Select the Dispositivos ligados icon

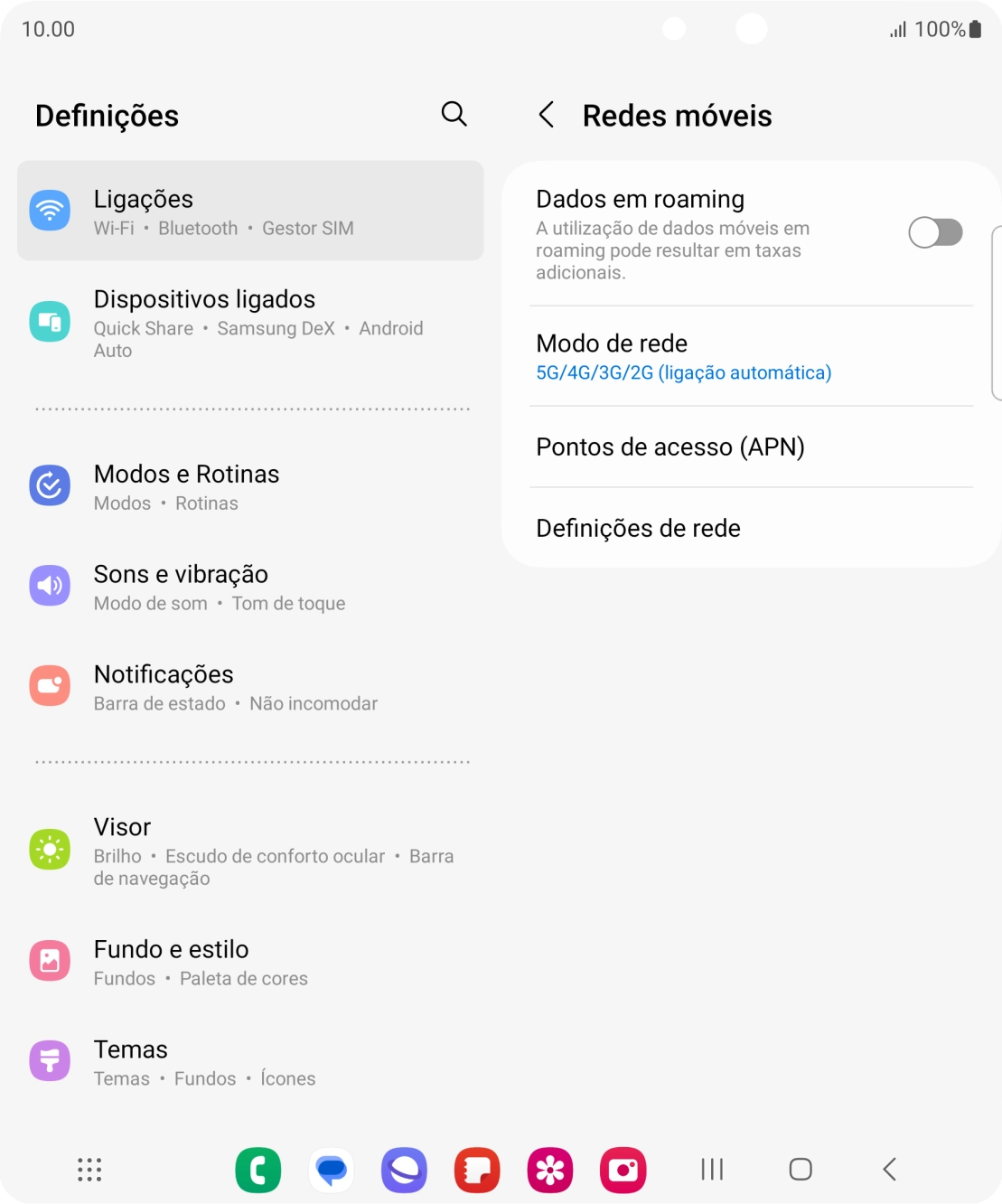(x=51, y=321)
